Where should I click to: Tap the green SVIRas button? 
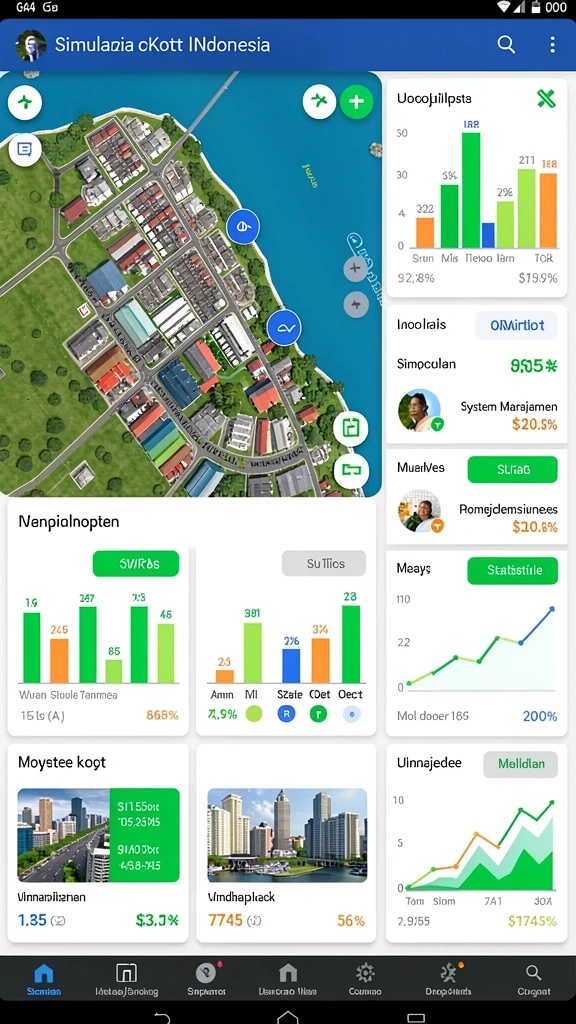point(135,563)
